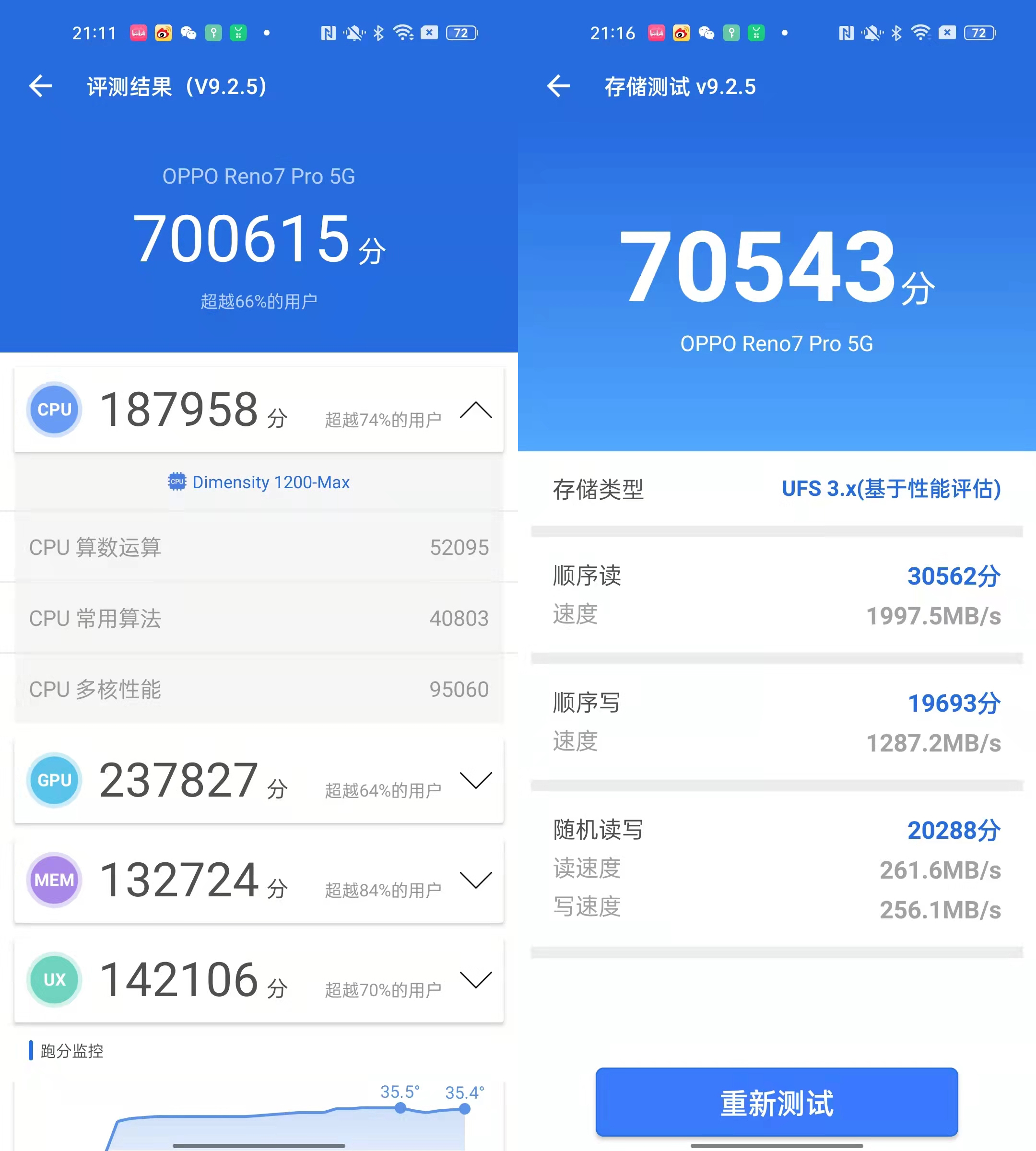Expand the GPU score section
This screenshot has height=1151, width=1036.
coord(476,780)
